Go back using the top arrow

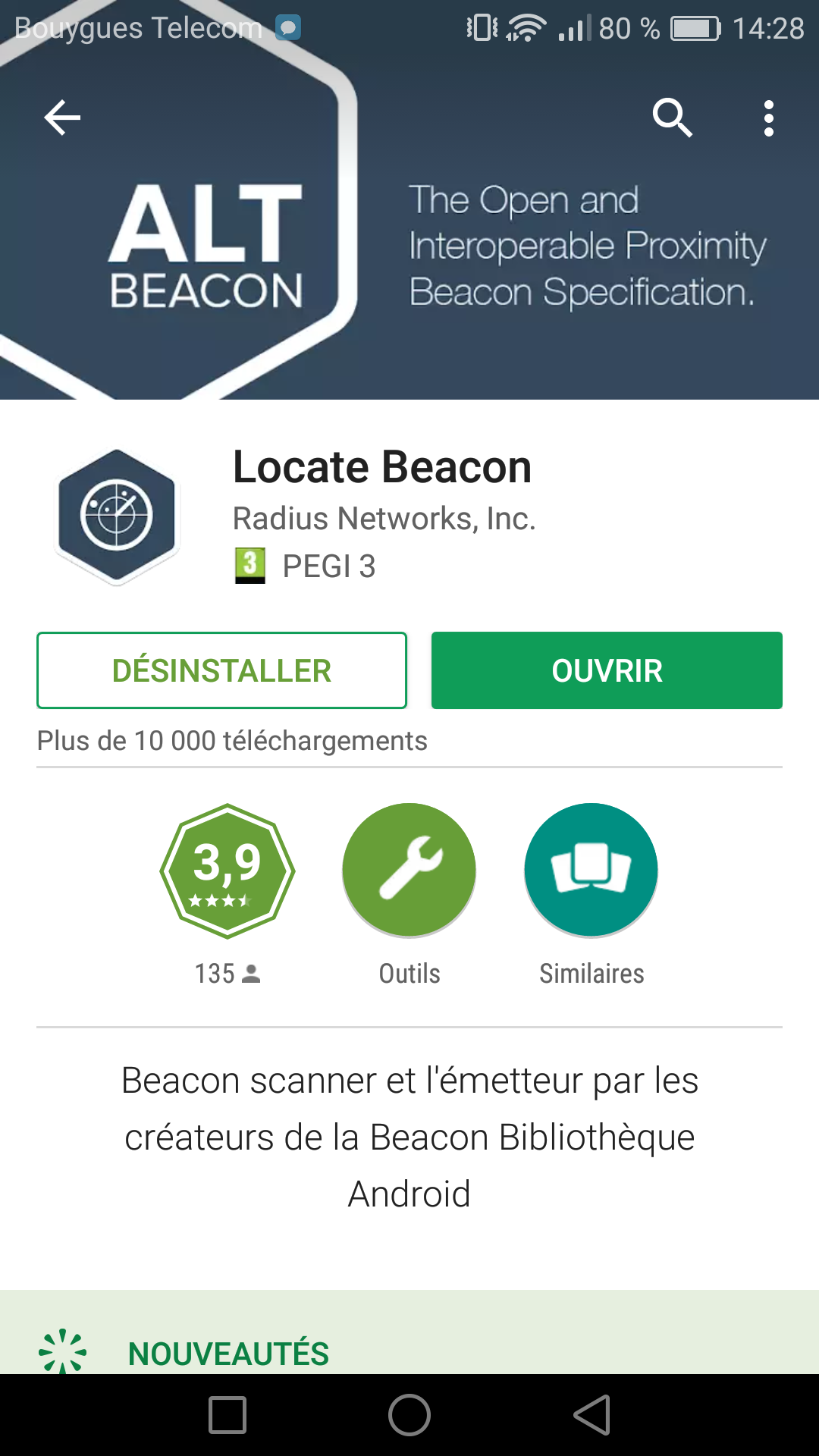pyautogui.click(x=62, y=118)
